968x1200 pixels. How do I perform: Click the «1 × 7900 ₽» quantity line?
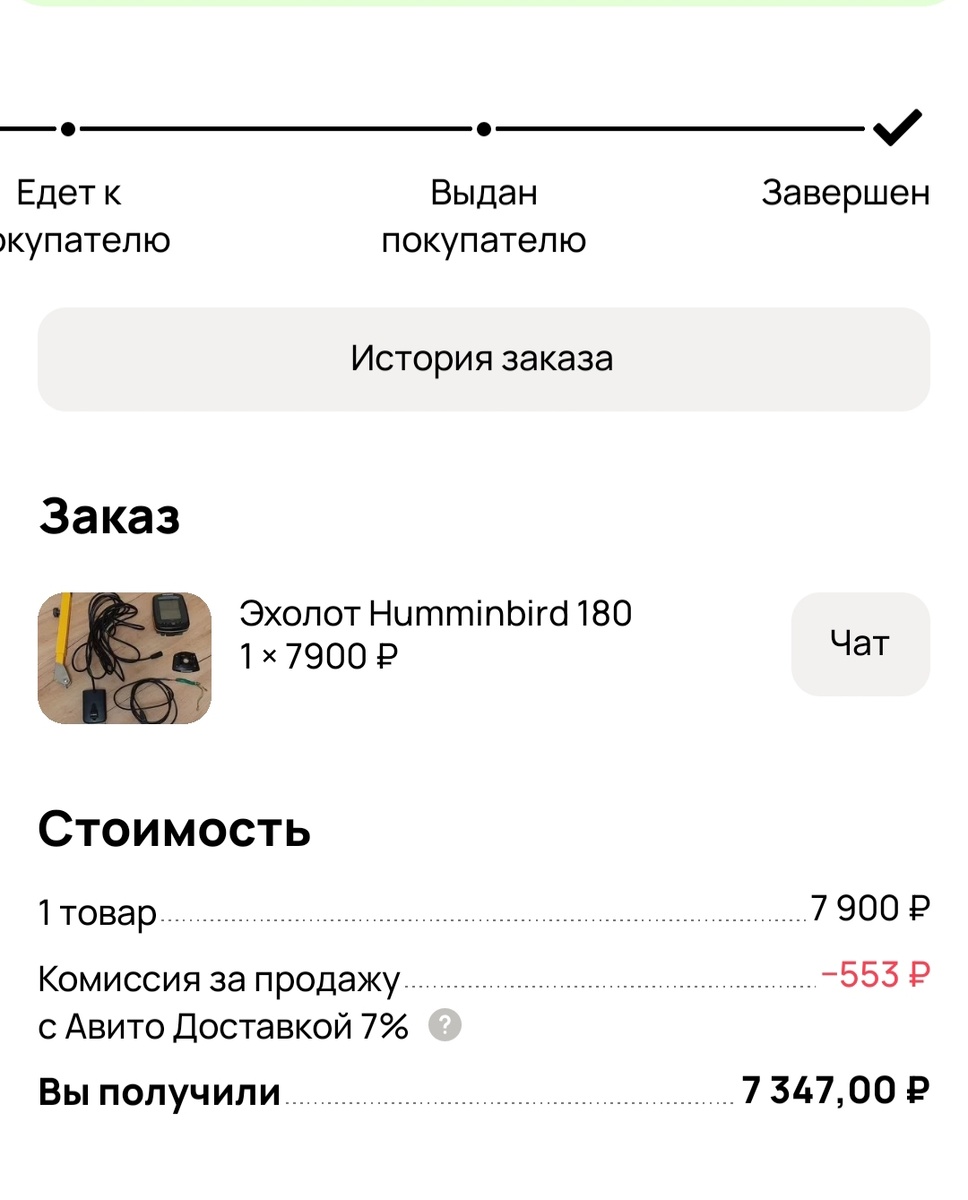(316, 657)
